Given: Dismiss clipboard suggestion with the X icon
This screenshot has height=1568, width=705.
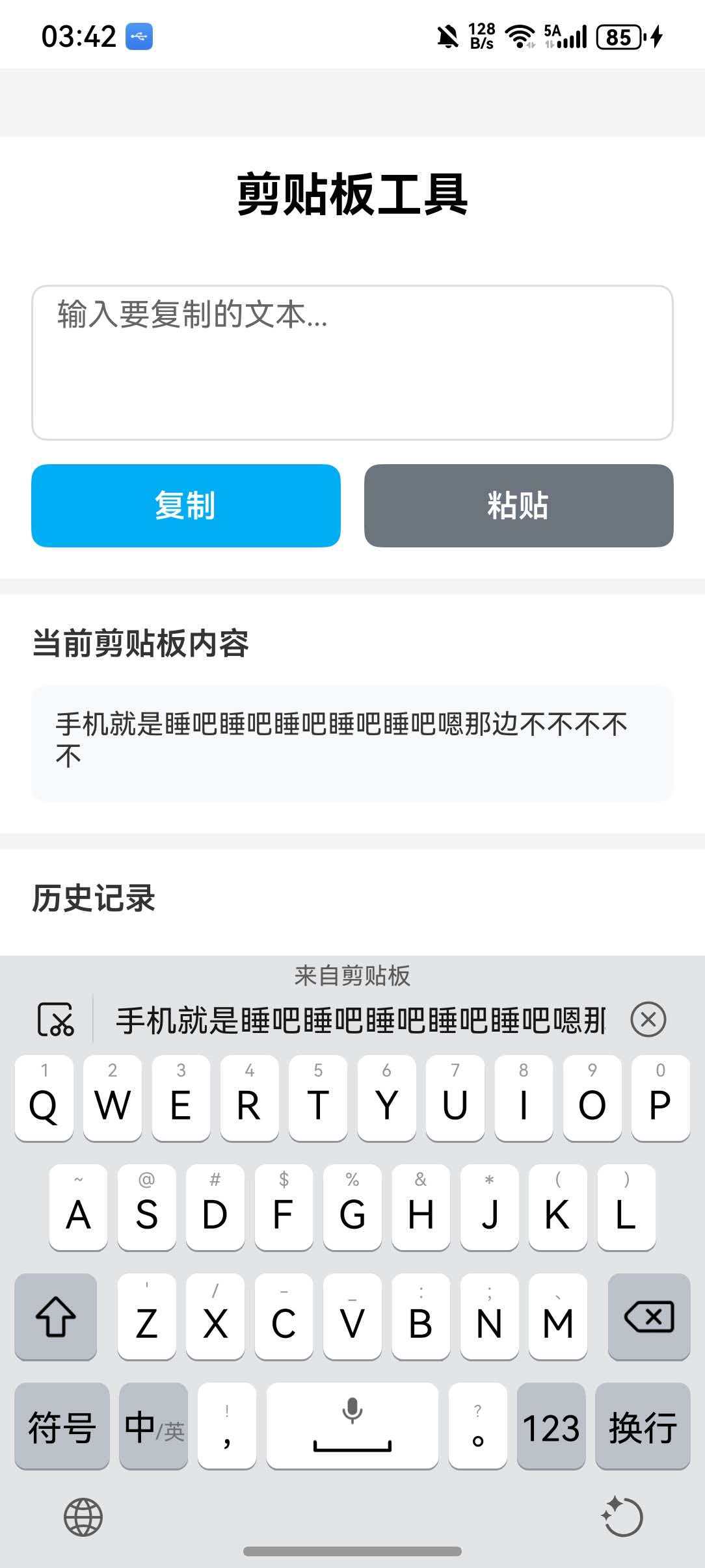Looking at the screenshot, I should tap(648, 1019).
